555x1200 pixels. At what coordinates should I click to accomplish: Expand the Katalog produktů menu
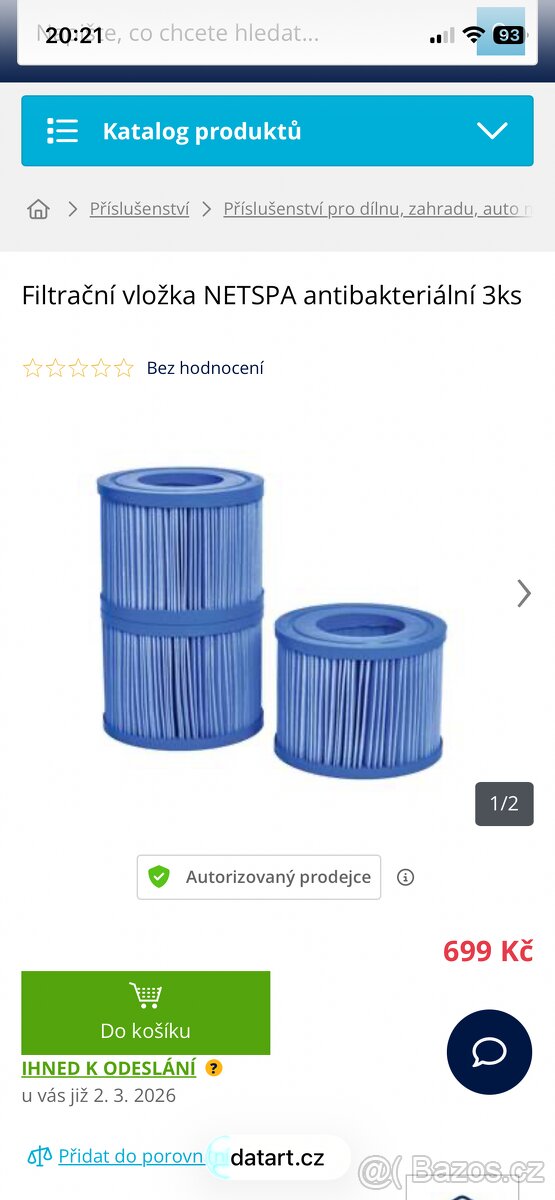[x=277, y=131]
